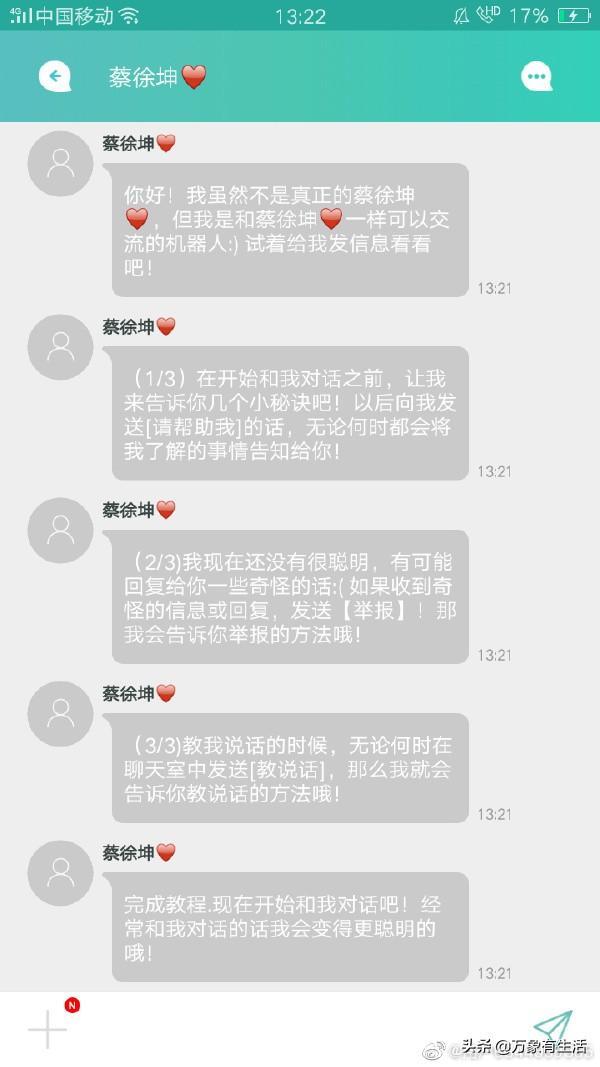The height and width of the screenshot is (1067, 600).
Task: Open avatar beside the (3/3) message
Action: [x=61, y=714]
